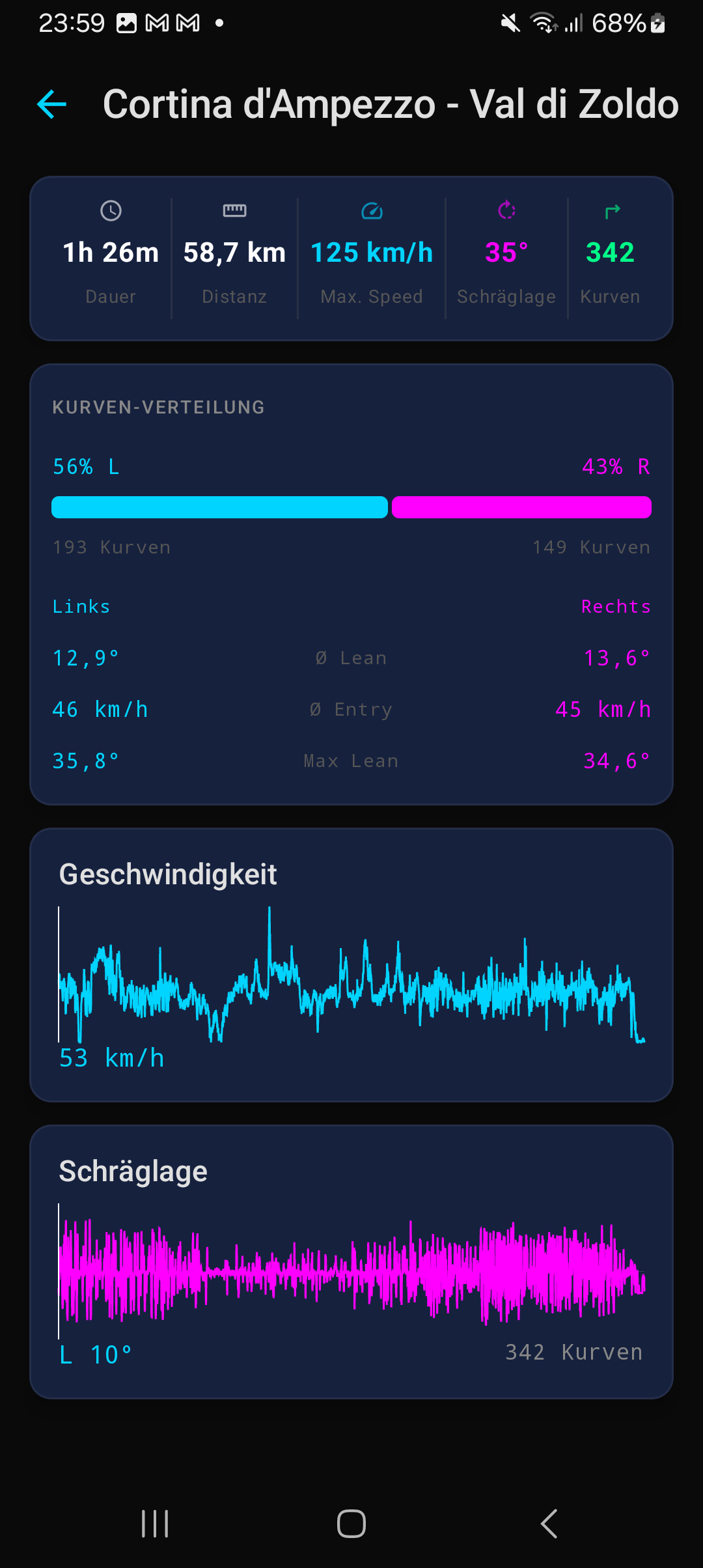Screen dimensions: 703x1568
Task: Tap the 125 km/h max speed value
Action: [x=371, y=253]
